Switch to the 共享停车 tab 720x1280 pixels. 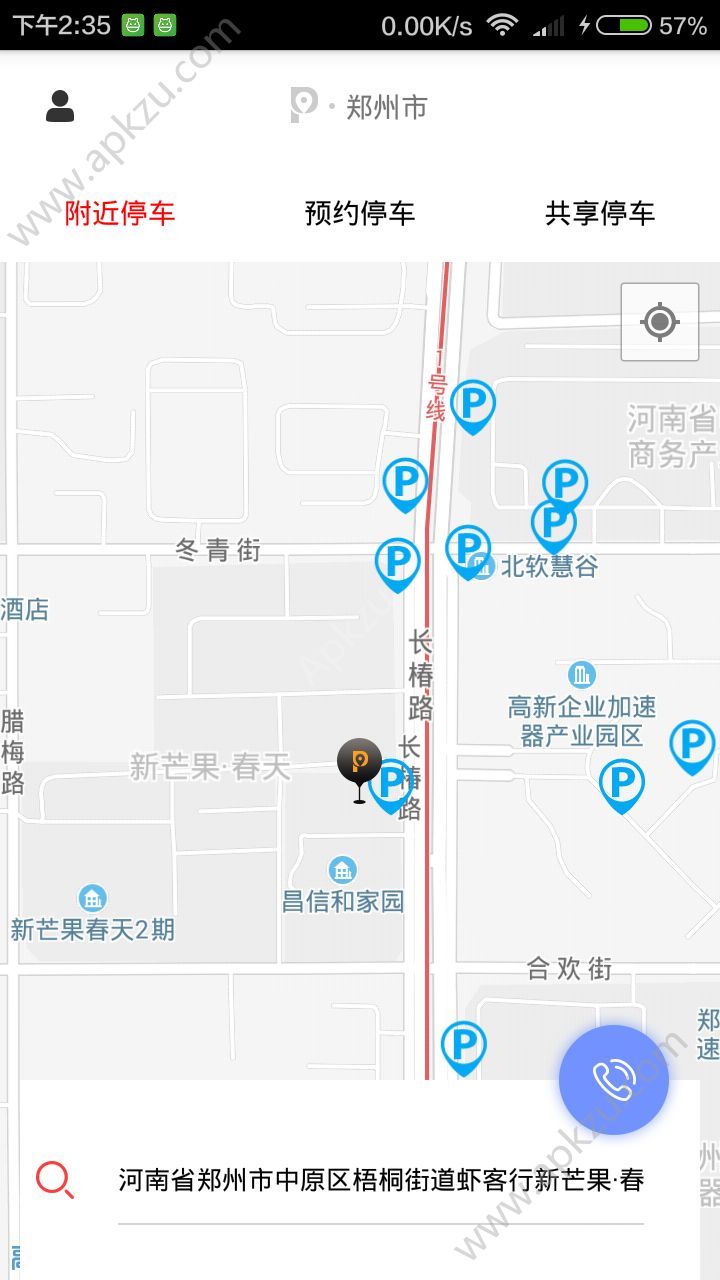(x=601, y=212)
